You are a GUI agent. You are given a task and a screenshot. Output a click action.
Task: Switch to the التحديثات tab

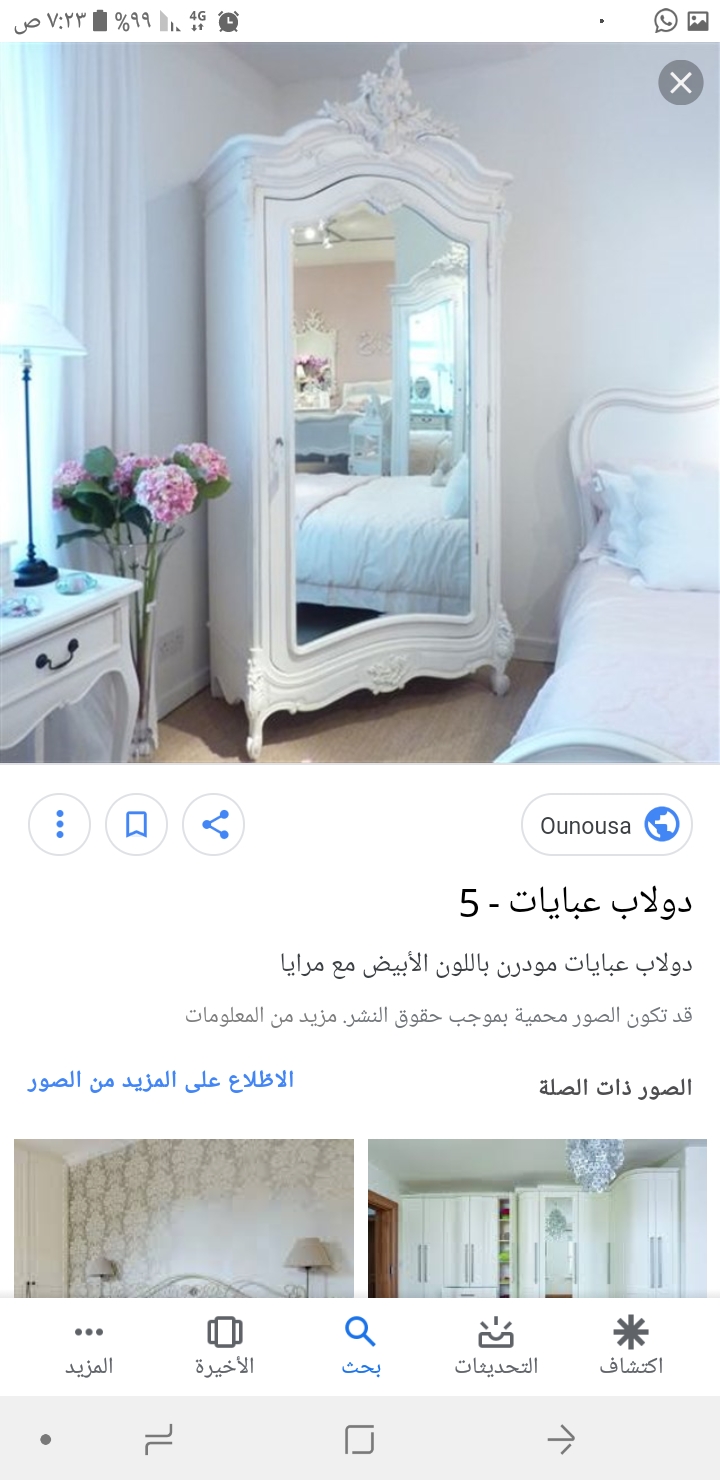click(x=496, y=1345)
